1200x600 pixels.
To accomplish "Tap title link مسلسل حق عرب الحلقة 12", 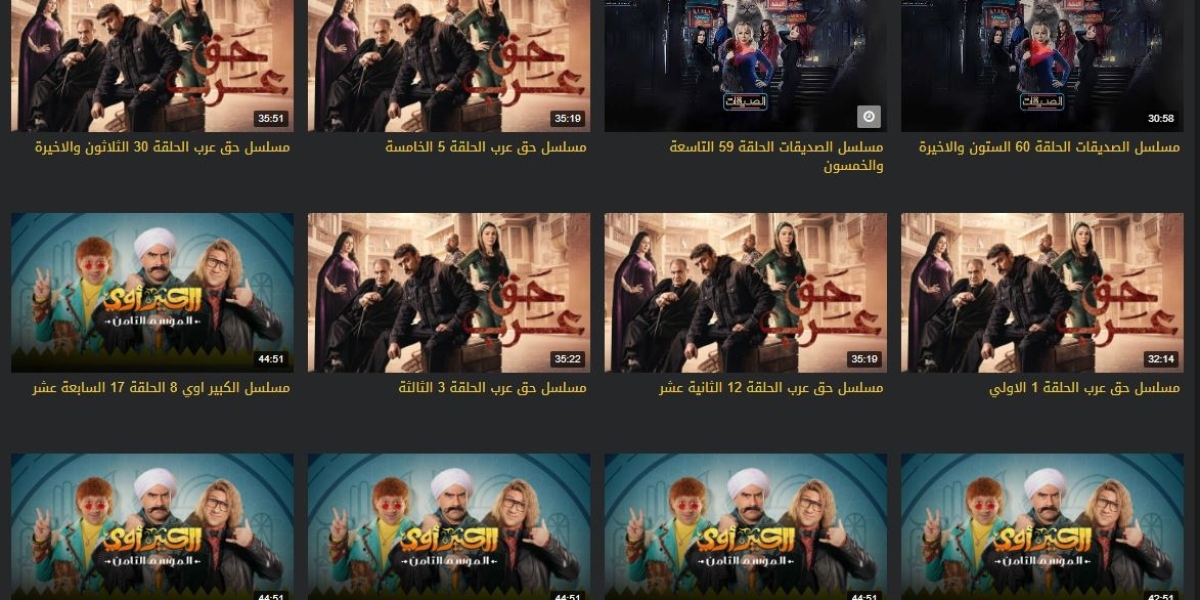I will click(x=771, y=388).
